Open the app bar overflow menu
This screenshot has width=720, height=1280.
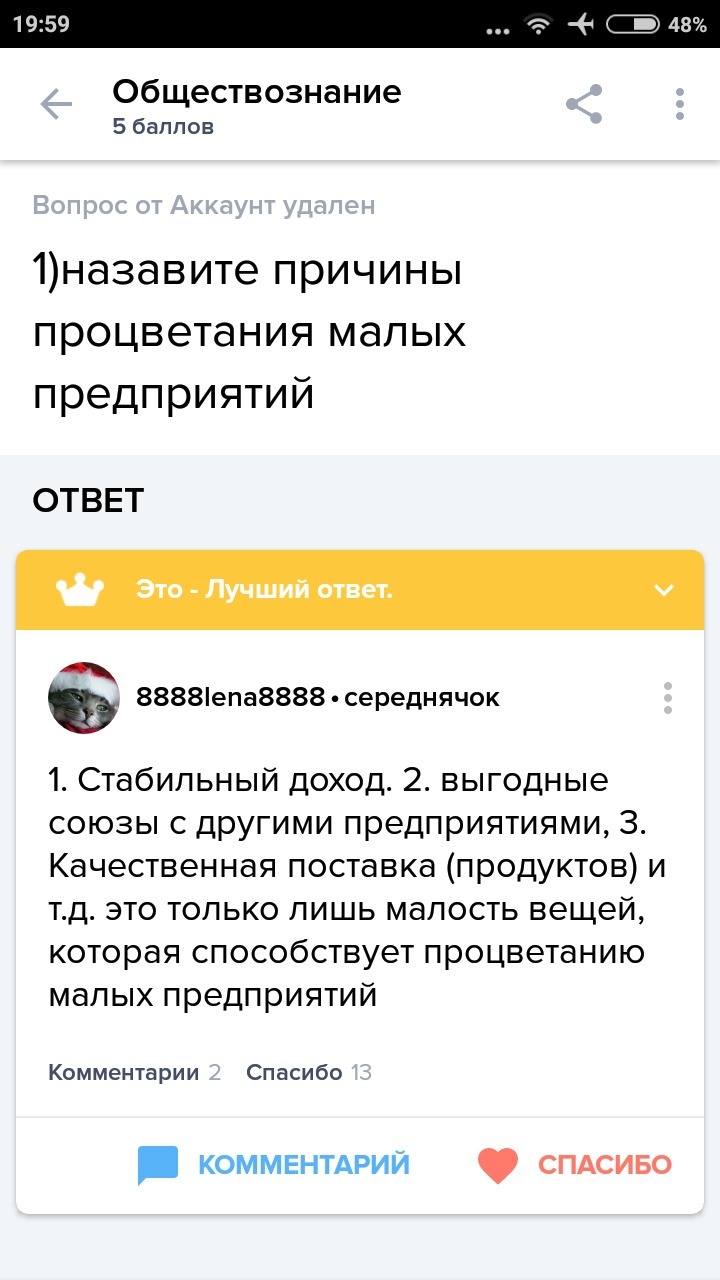click(679, 105)
